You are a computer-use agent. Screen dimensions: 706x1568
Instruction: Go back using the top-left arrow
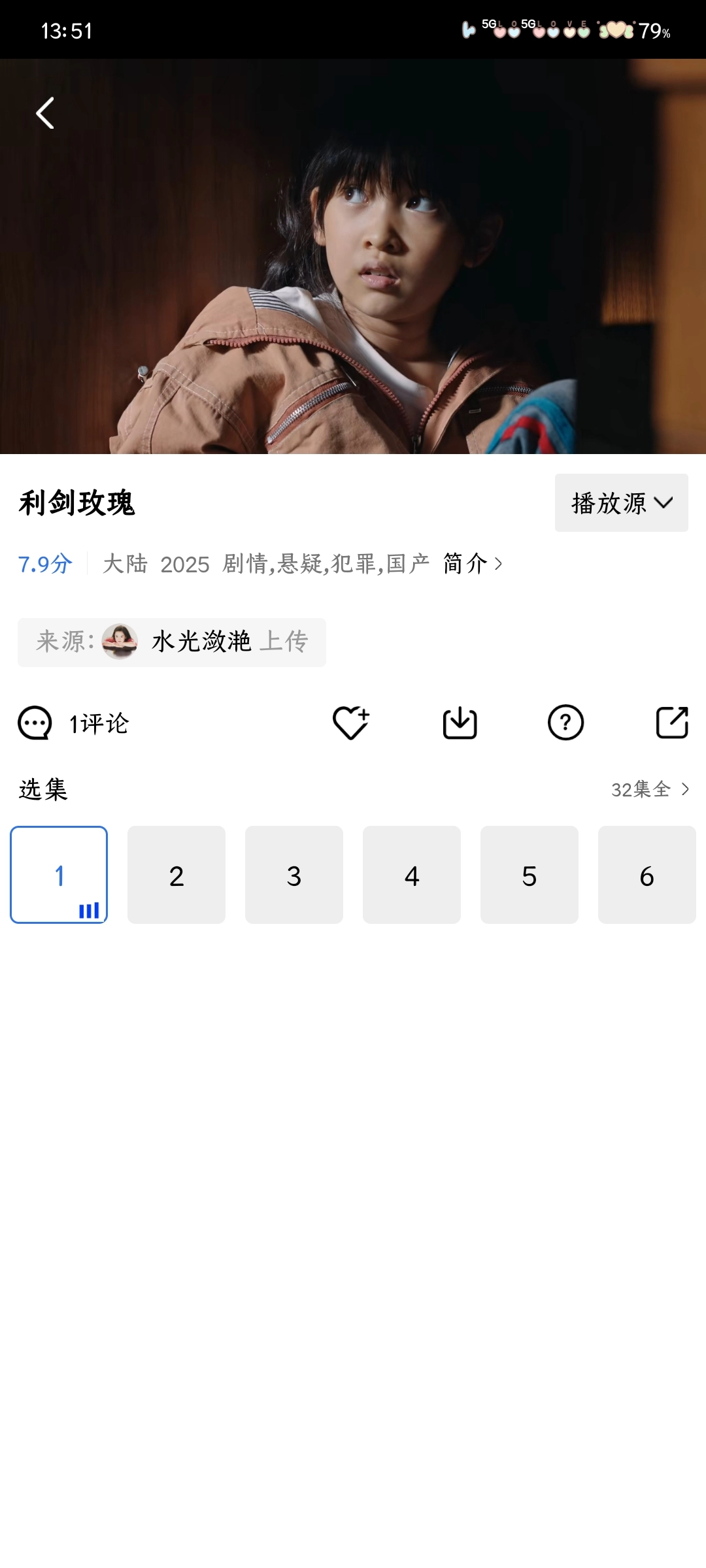[45, 114]
